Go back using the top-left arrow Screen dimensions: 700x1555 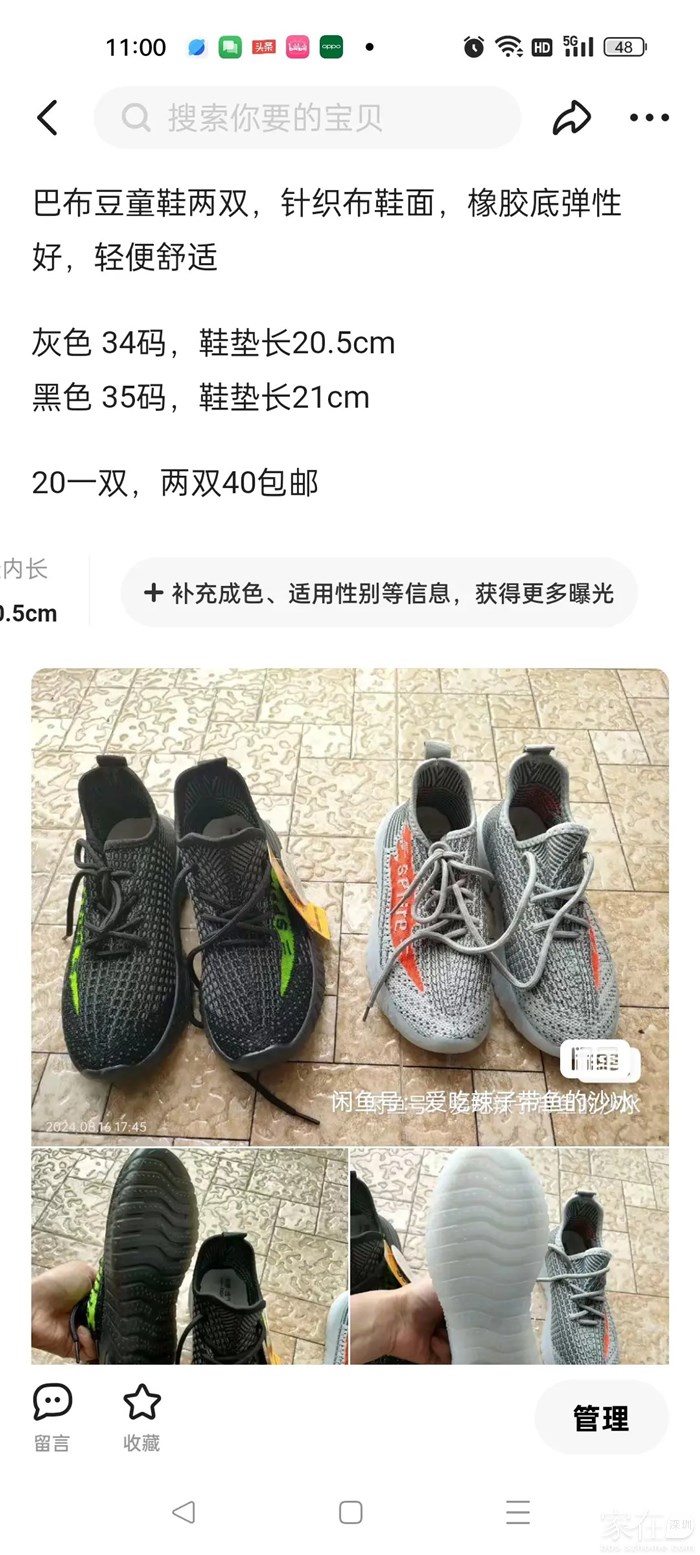[47, 118]
